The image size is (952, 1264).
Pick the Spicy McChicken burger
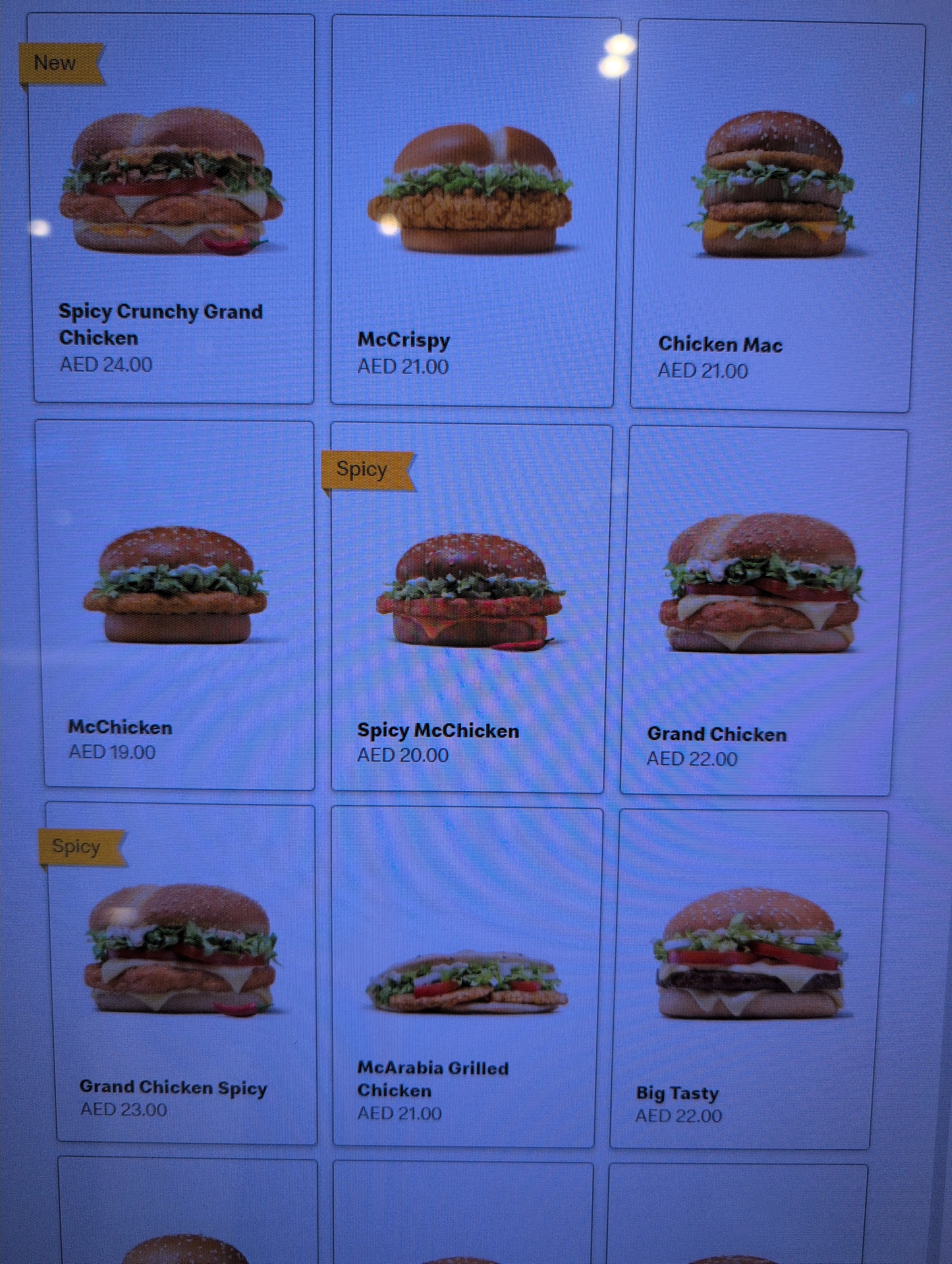[x=469, y=608]
